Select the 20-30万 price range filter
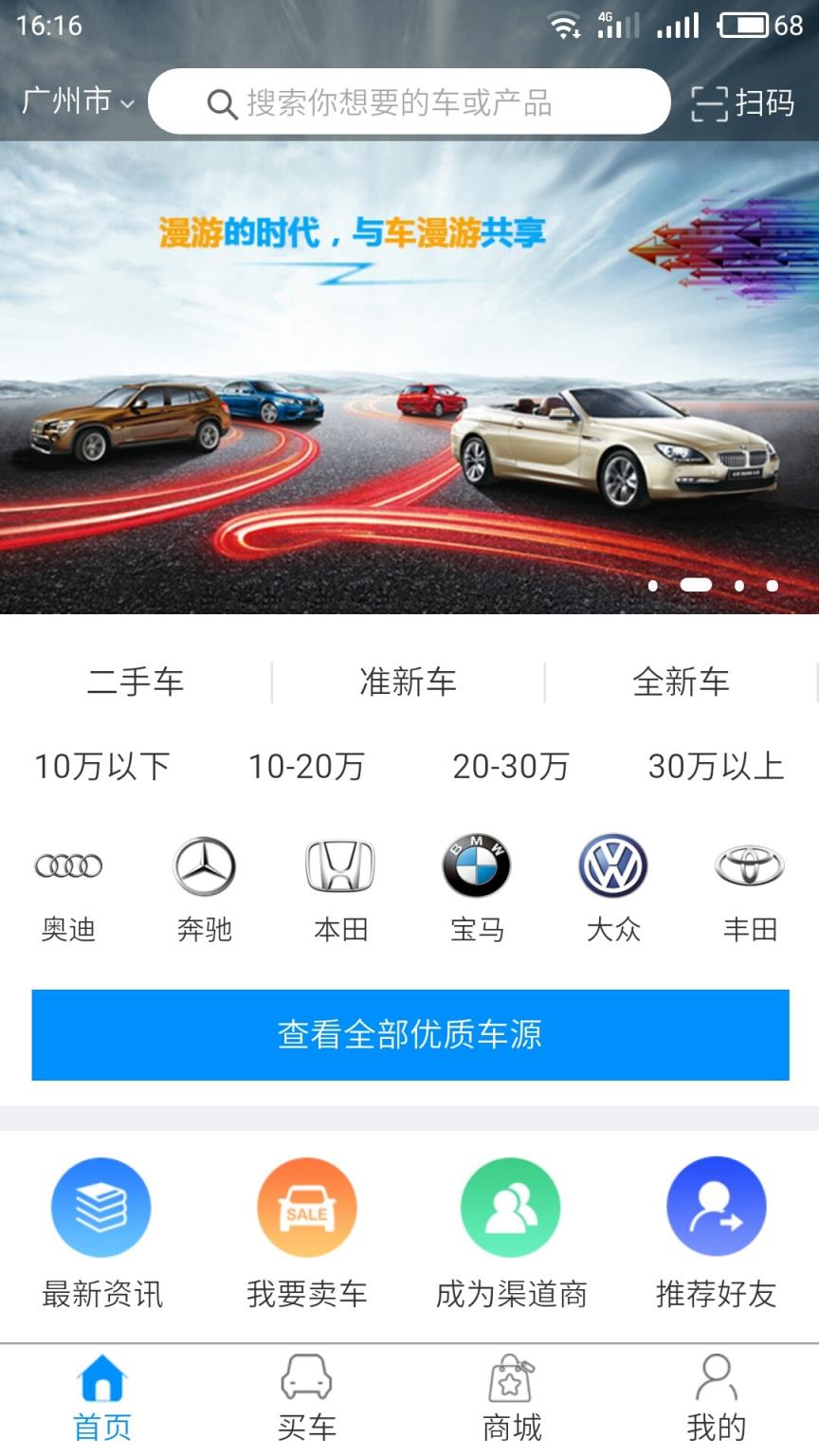Viewport: 819px width, 1456px height. (511, 766)
